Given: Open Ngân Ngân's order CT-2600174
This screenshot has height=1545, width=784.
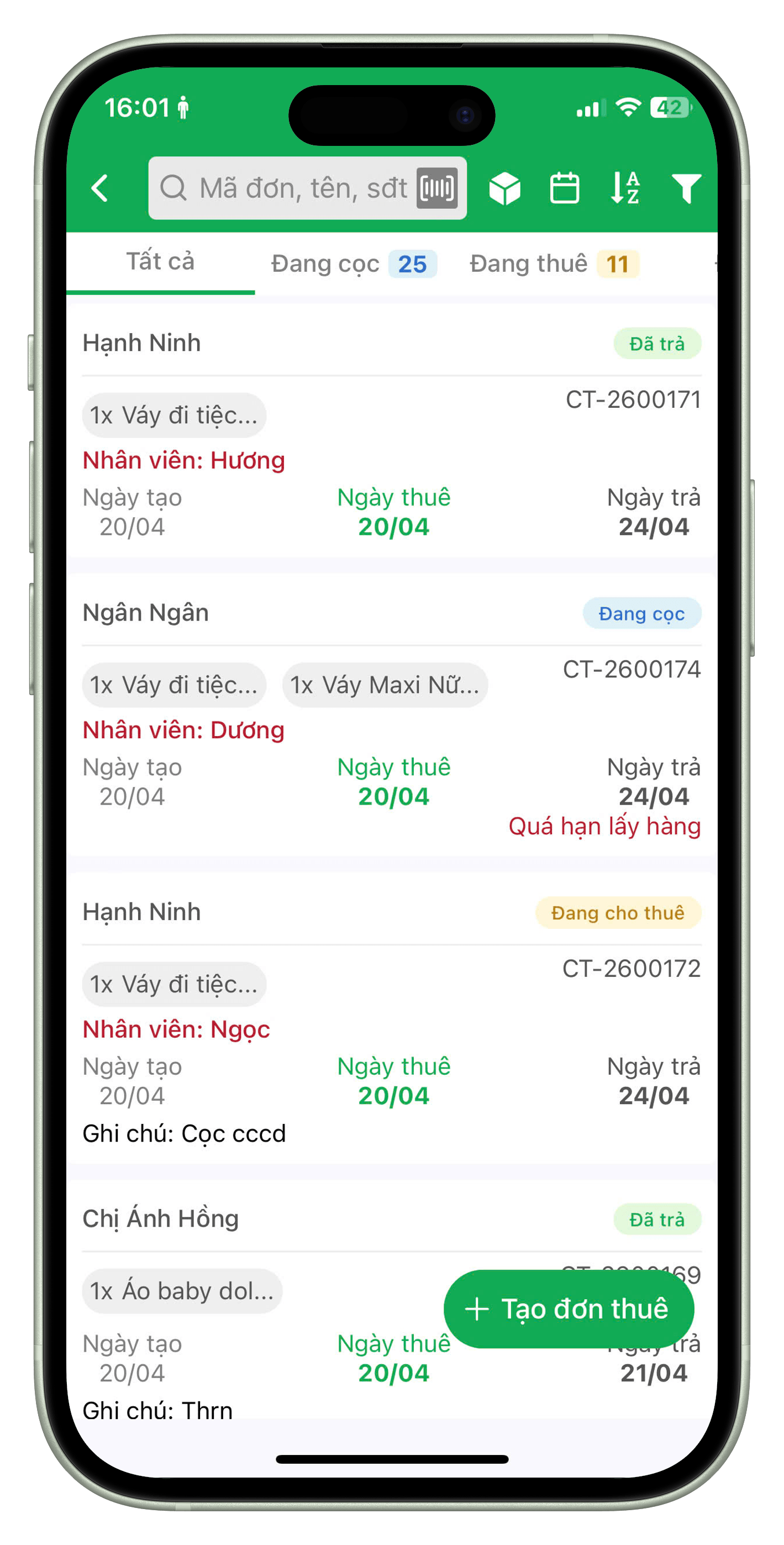Looking at the screenshot, I should (391, 714).
